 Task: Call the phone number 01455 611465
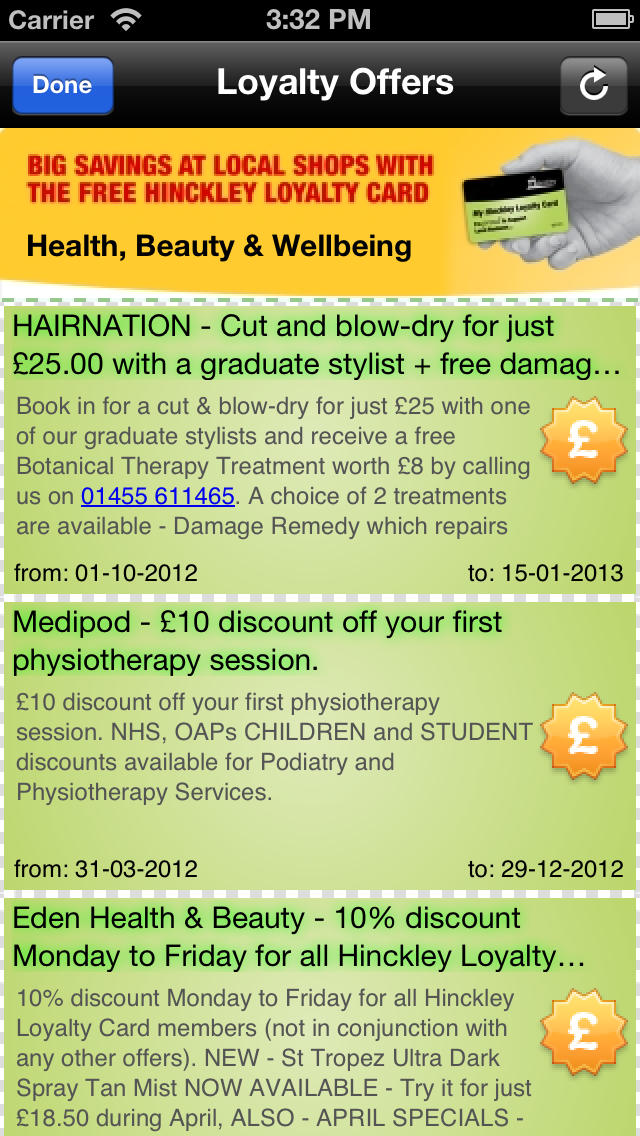[x=157, y=496]
